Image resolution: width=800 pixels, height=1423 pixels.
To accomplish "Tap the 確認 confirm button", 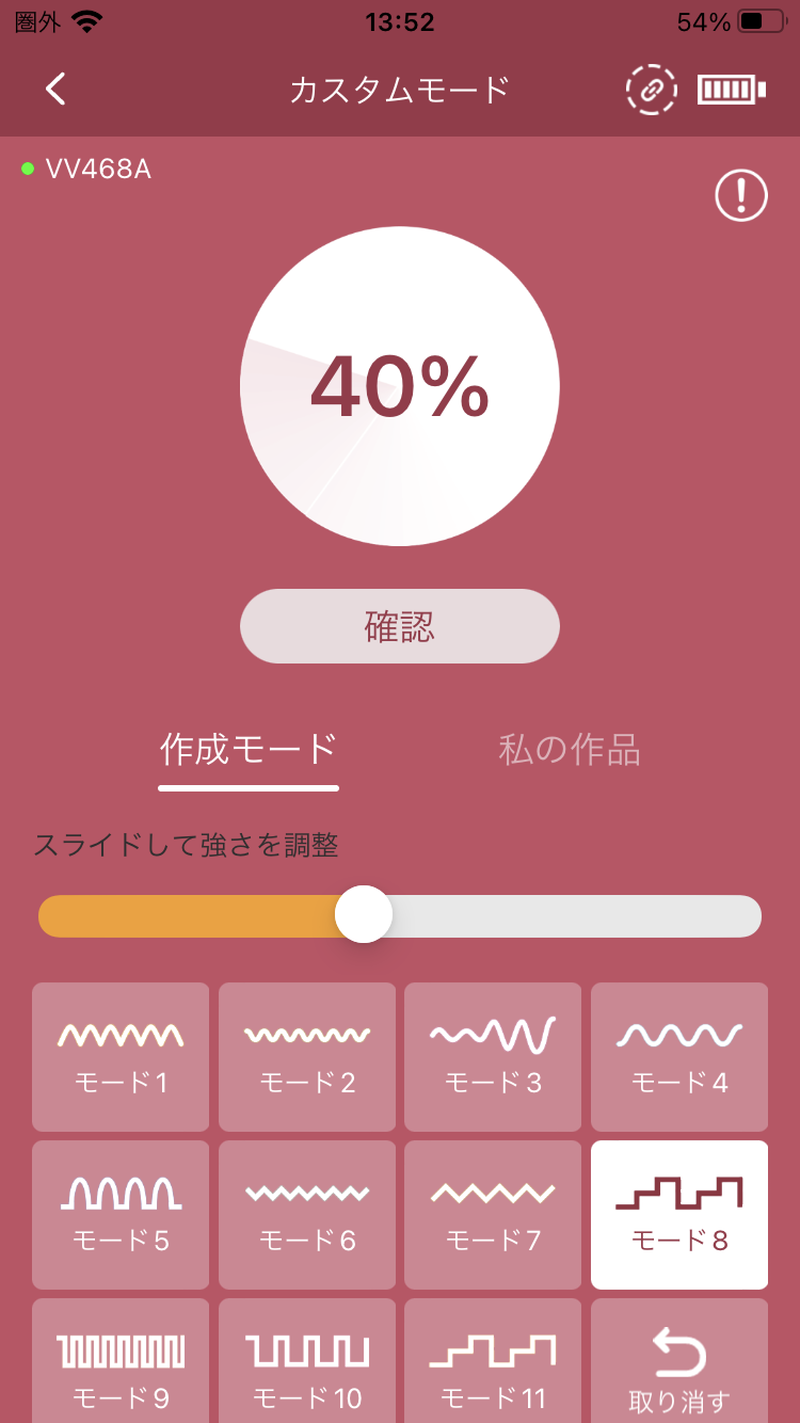I will [x=399, y=626].
